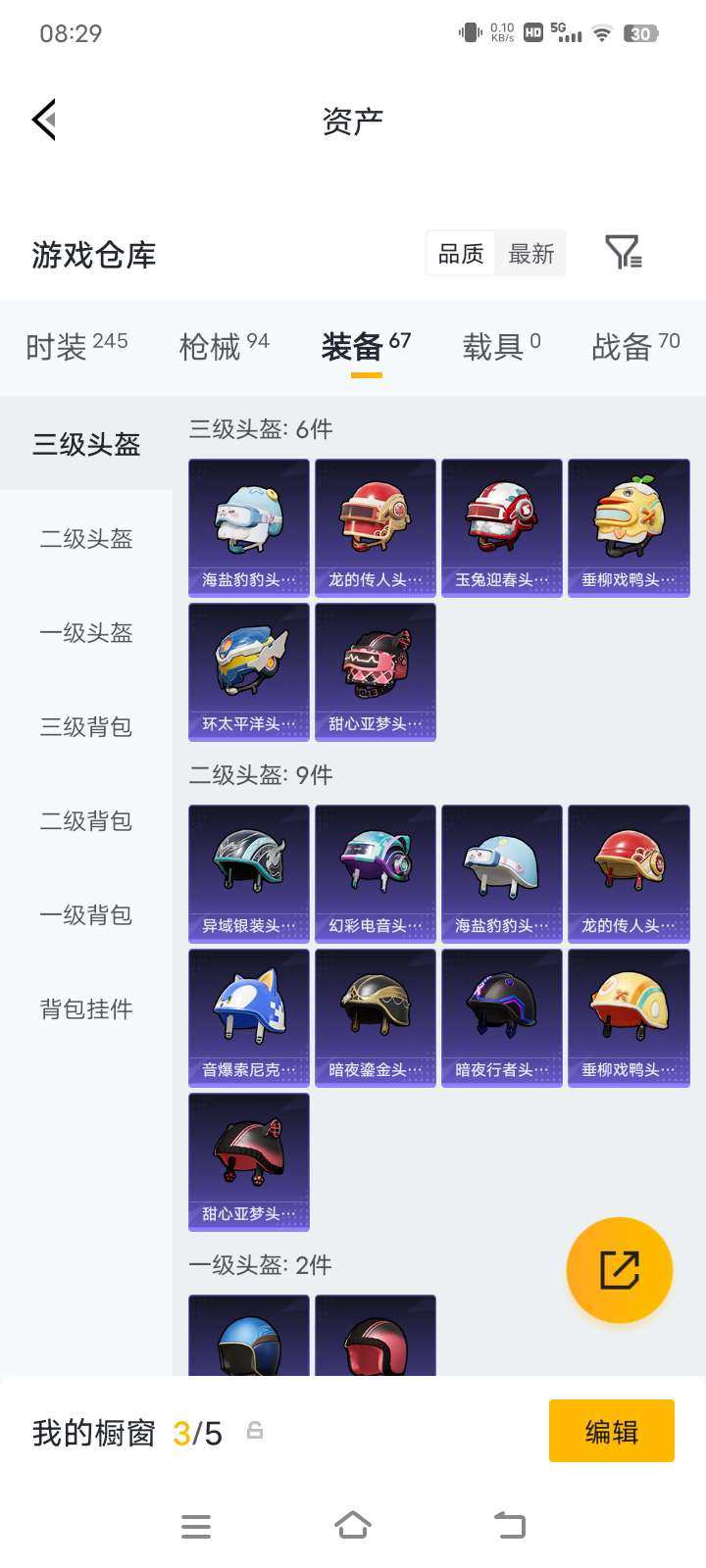Select 二级背包 in the sidebar
Screen dimensions: 706x1568
(x=85, y=821)
